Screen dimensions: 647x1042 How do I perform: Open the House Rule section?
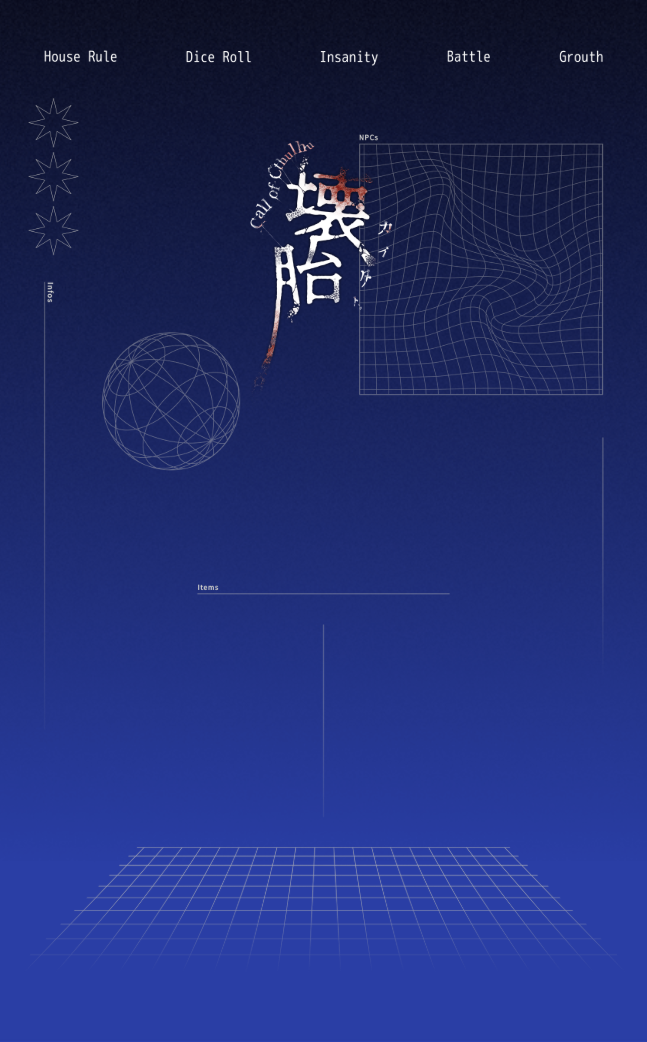coord(80,57)
